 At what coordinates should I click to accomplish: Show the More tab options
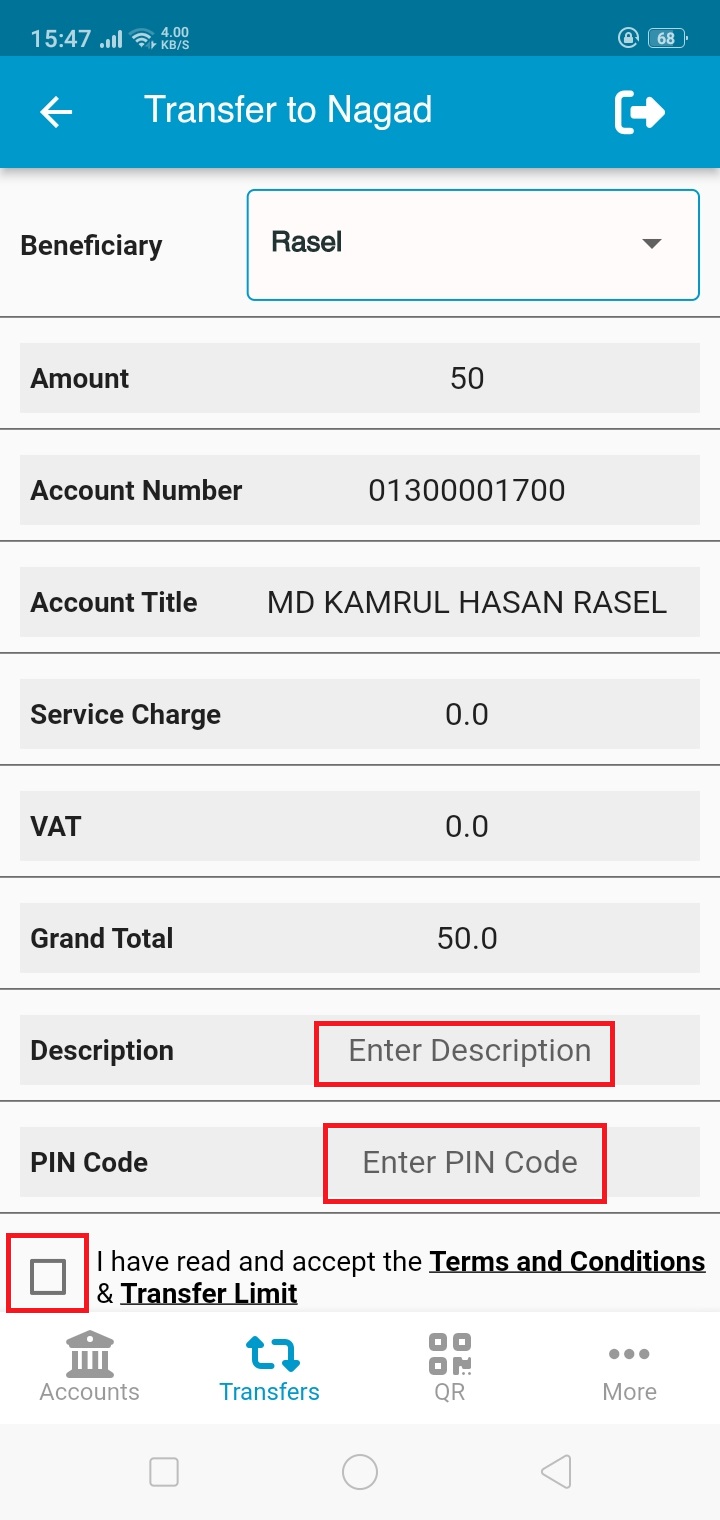click(x=630, y=1366)
